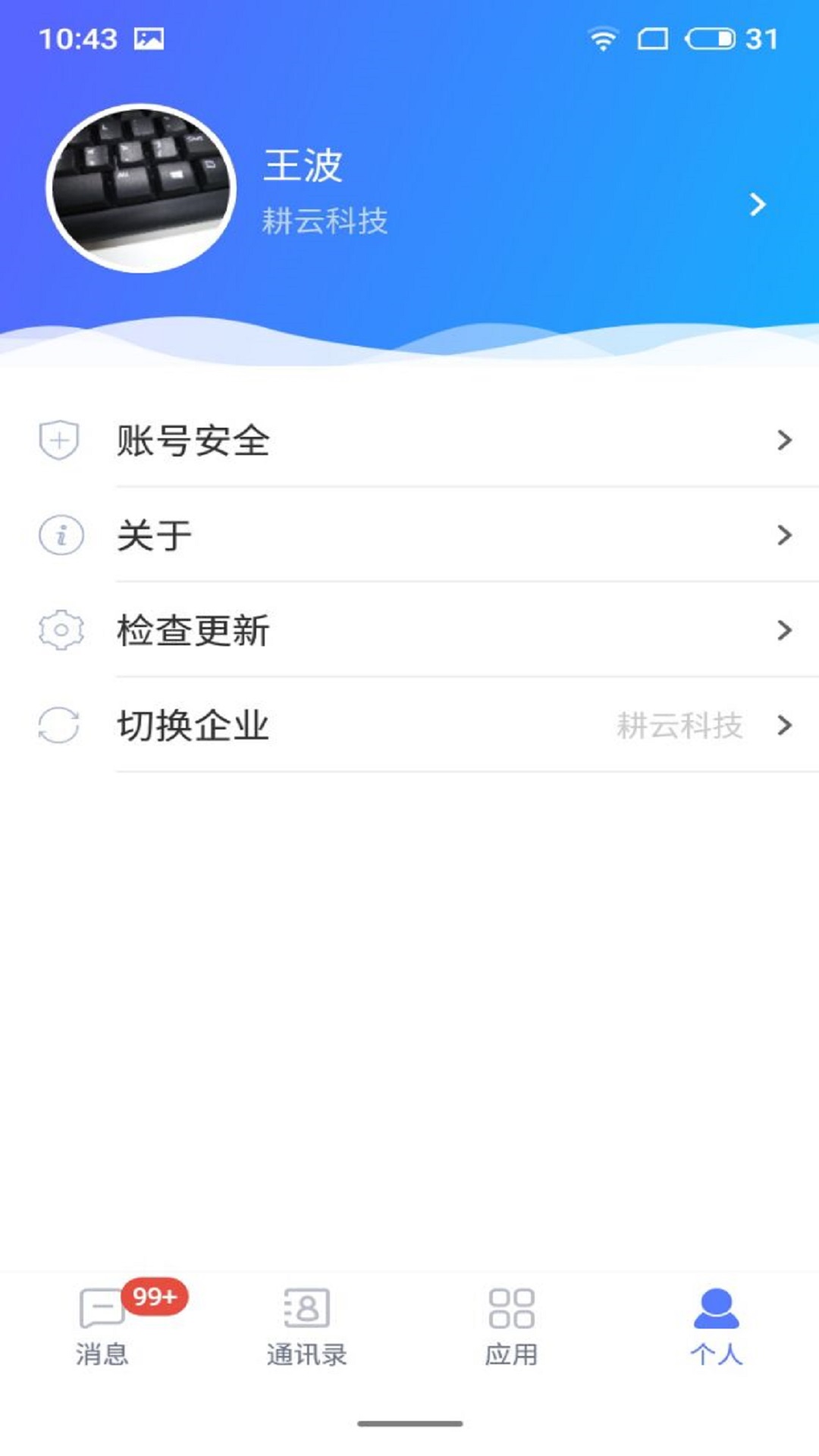819x1456 pixels.
Task: Open the 消息 message bubble icon
Action: click(x=102, y=1306)
